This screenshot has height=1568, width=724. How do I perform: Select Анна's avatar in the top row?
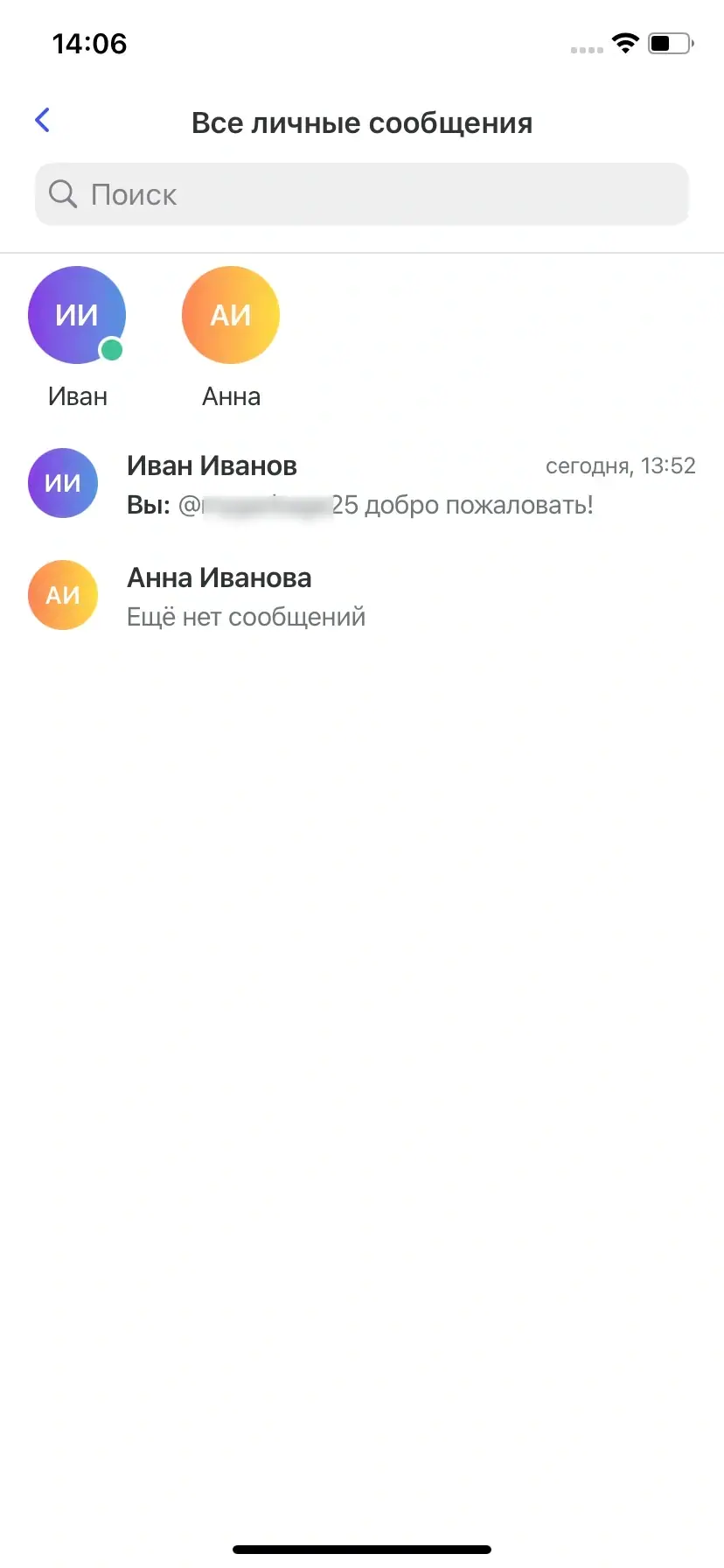(x=231, y=316)
